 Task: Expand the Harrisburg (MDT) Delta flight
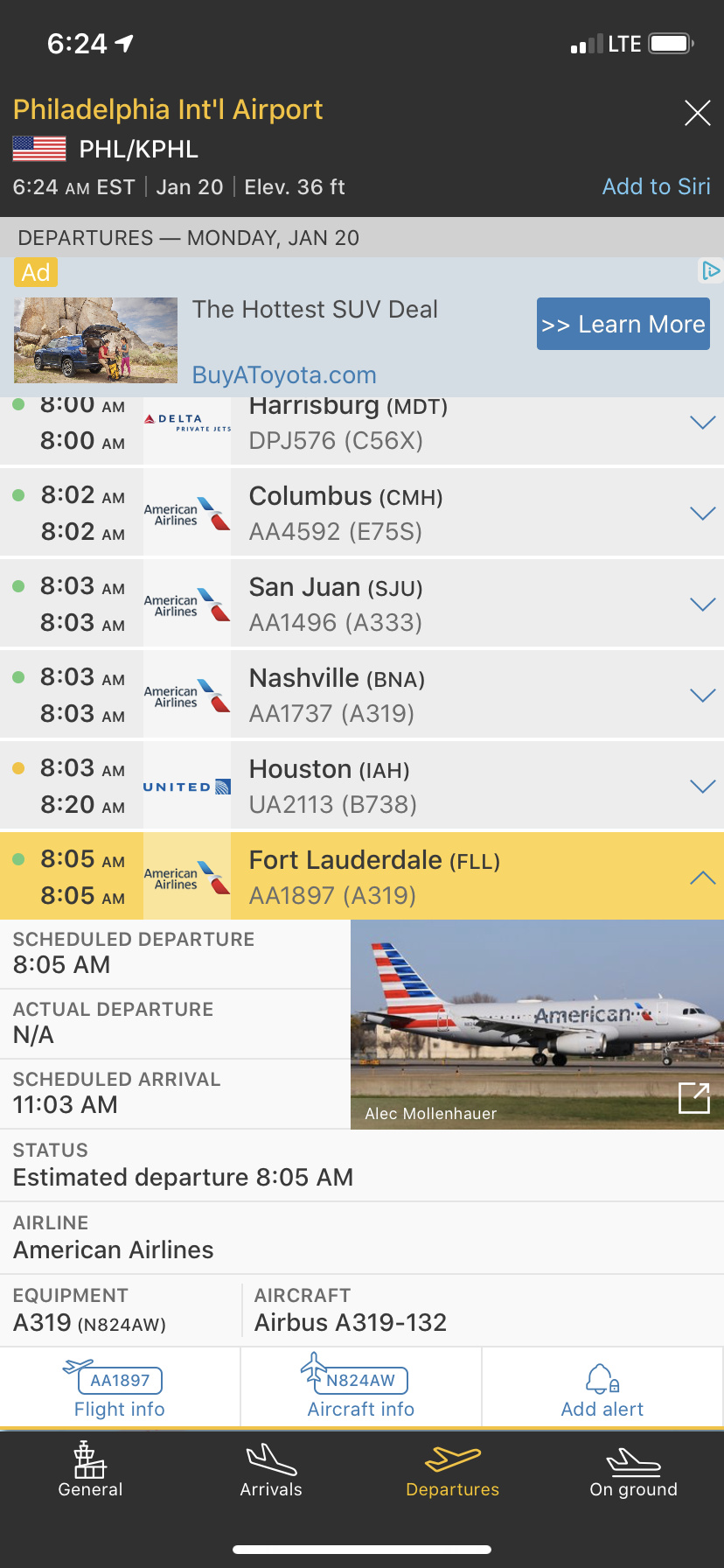pos(702,423)
